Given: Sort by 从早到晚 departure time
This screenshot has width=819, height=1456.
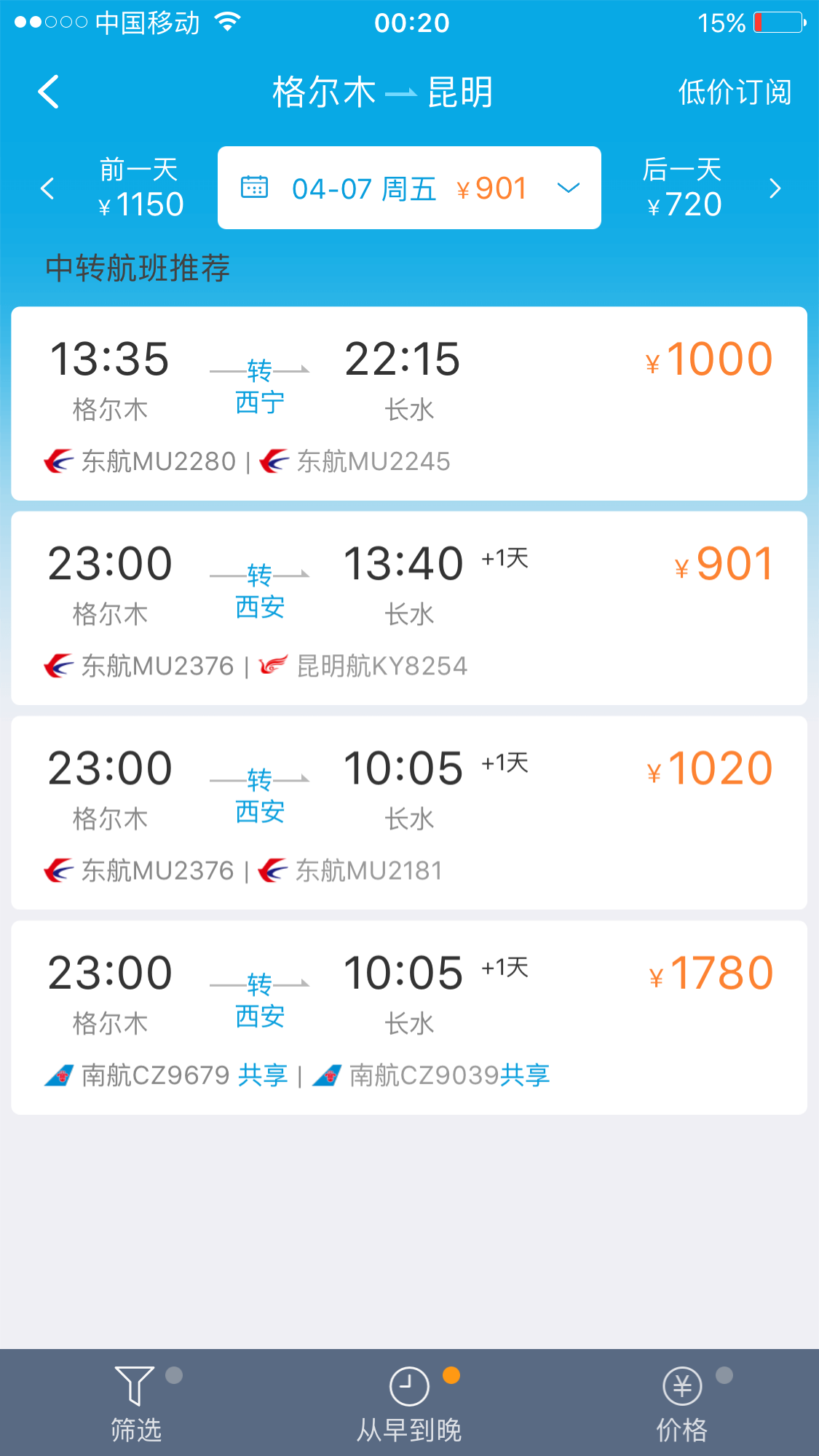Looking at the screenshot, I should point(409,1403).
